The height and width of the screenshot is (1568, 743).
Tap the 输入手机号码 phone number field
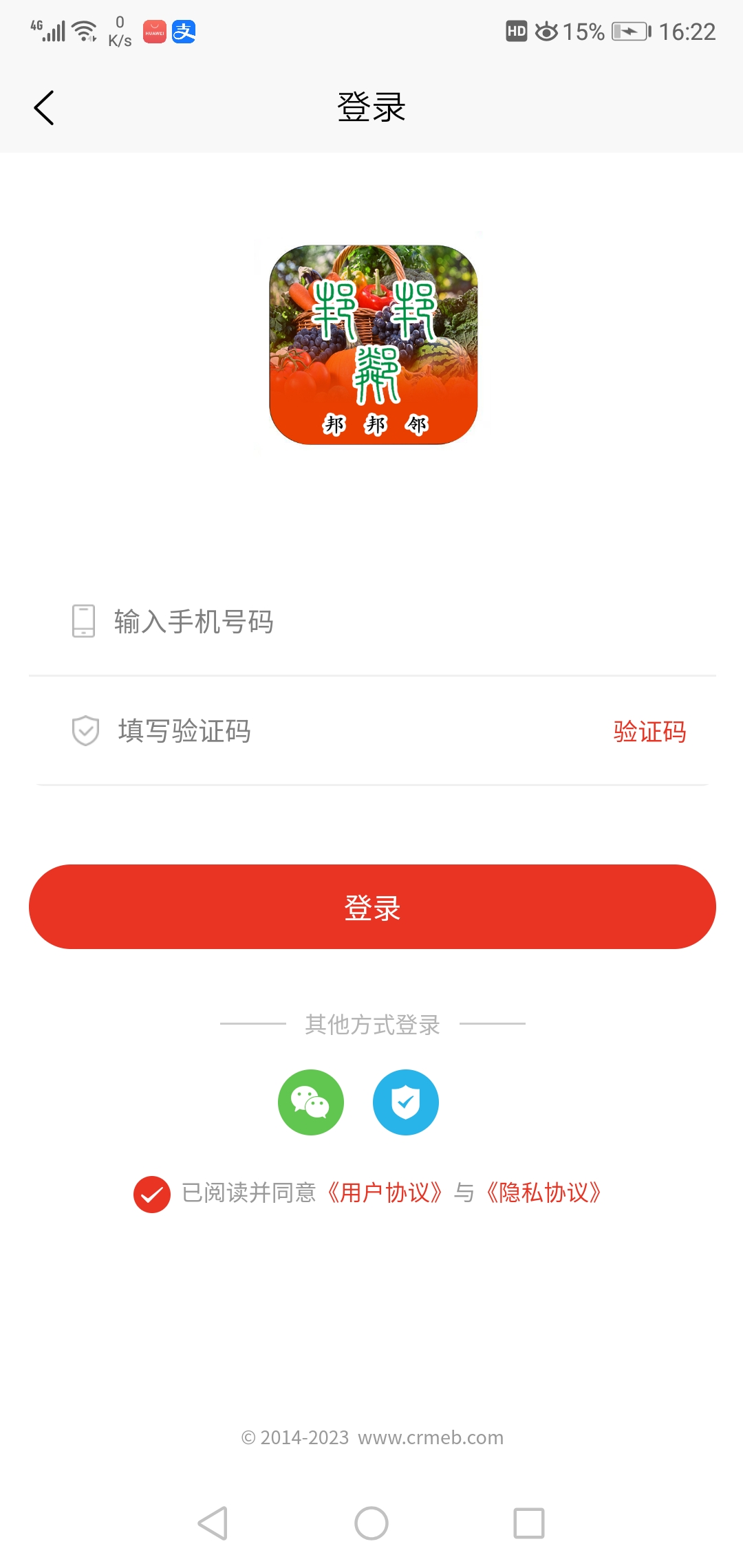tap(344, 621)
